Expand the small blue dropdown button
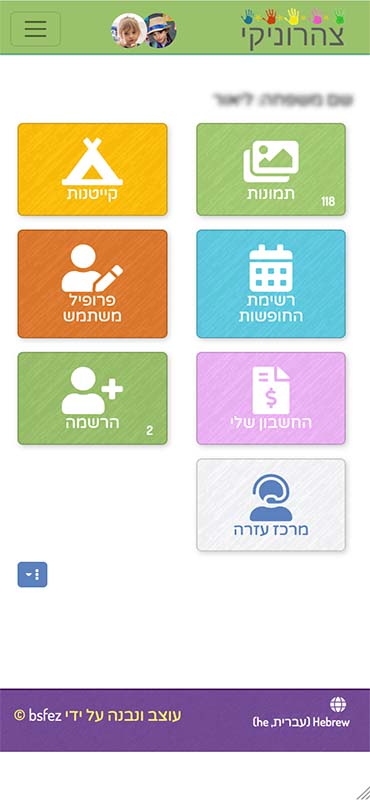The width and height of the screenshot is (370, 800). 32,574
